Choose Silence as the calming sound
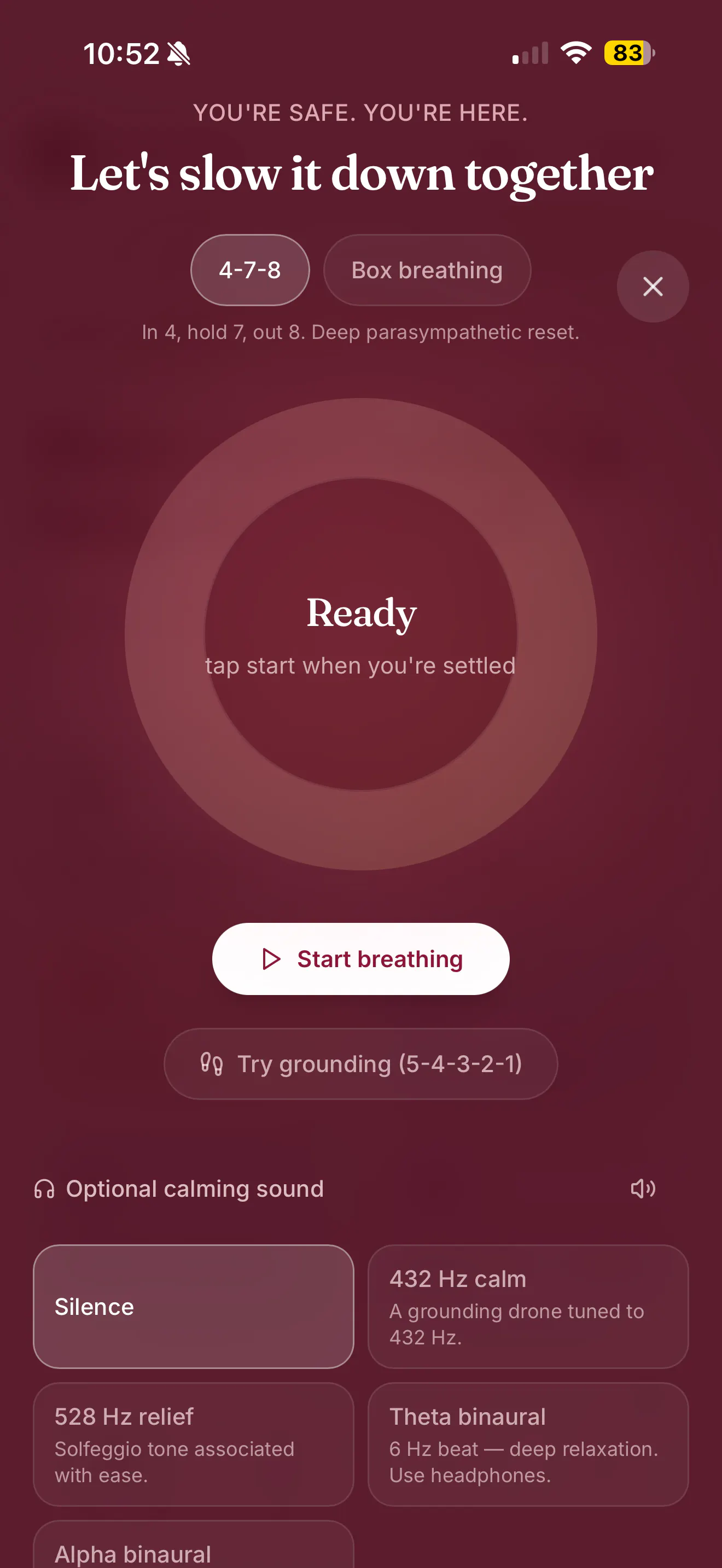 194,1306
